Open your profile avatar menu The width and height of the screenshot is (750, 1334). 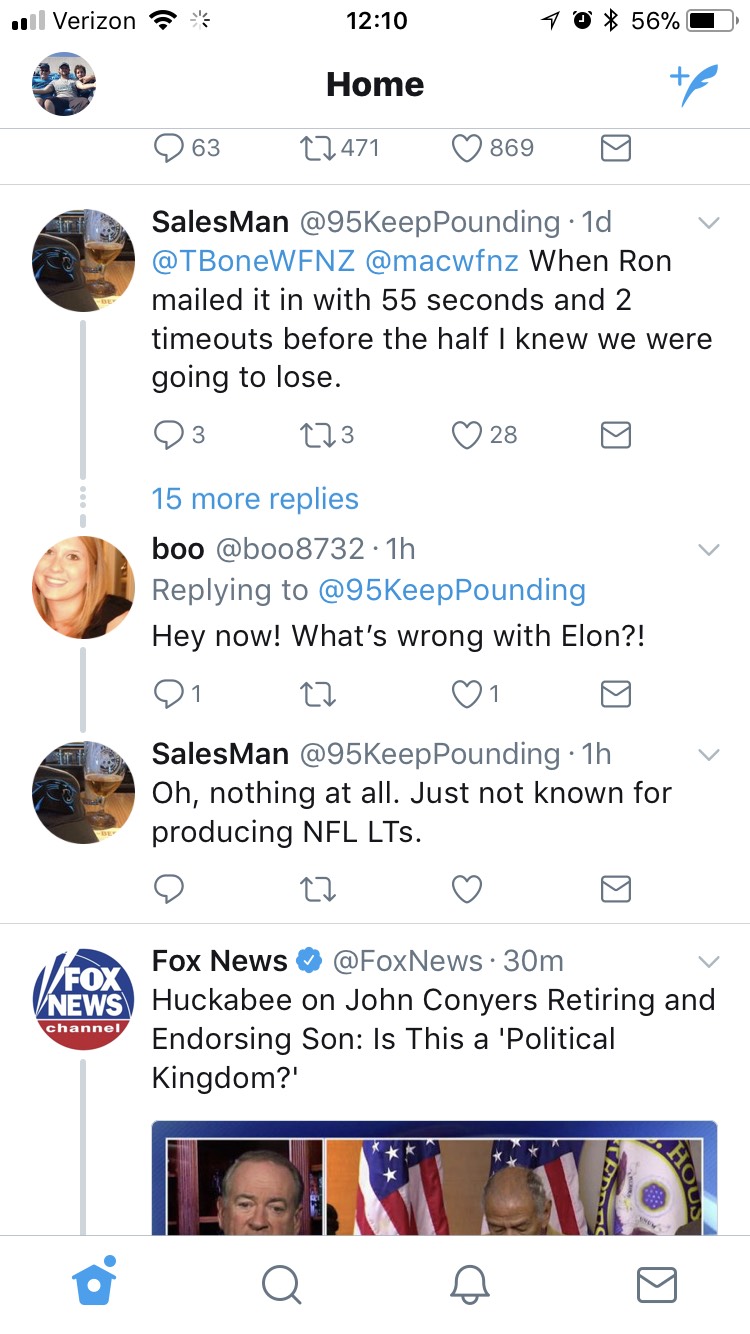point(64,84)
